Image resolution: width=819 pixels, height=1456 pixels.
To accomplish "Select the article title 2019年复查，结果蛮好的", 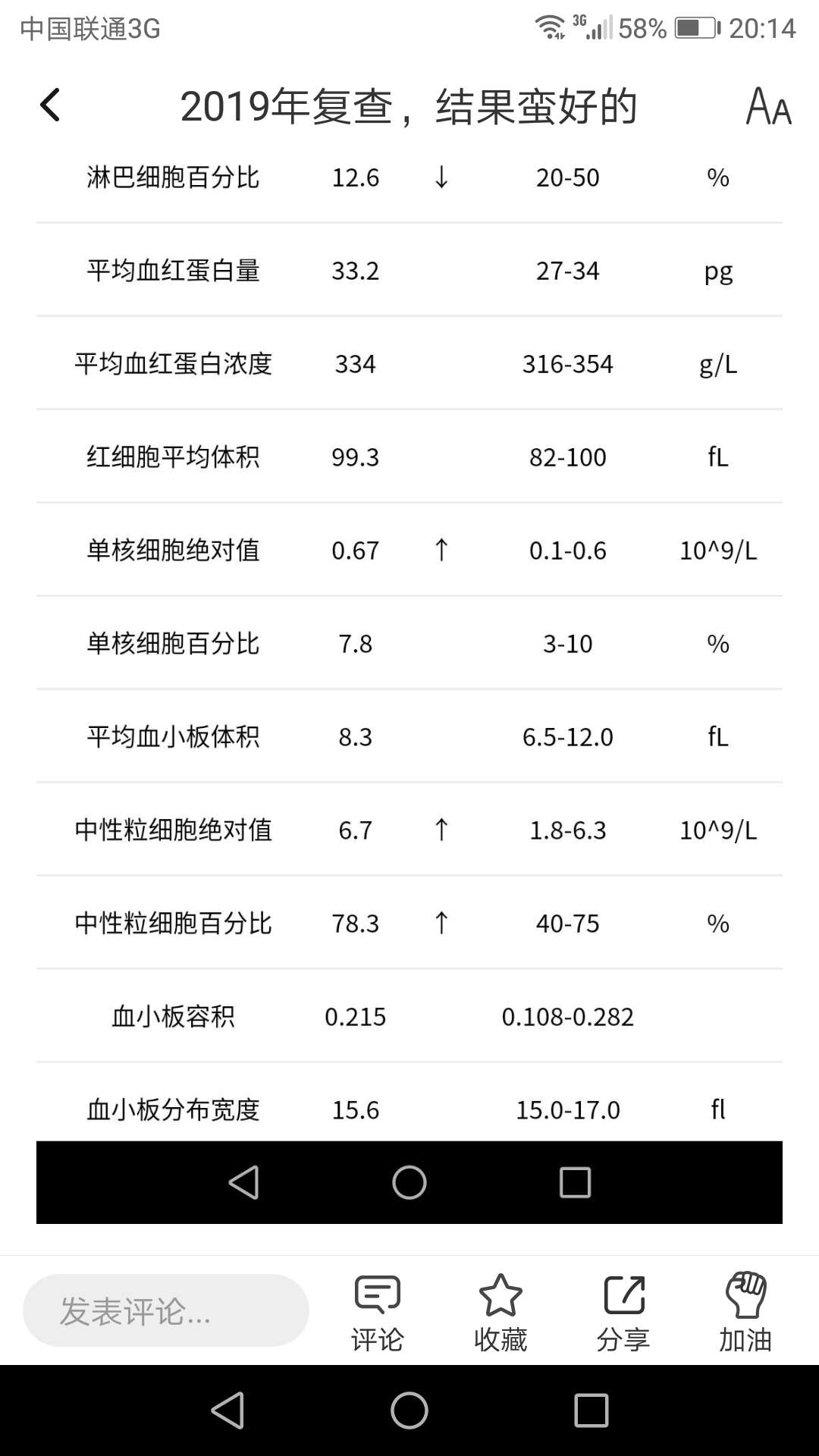I will coord(409,106).
